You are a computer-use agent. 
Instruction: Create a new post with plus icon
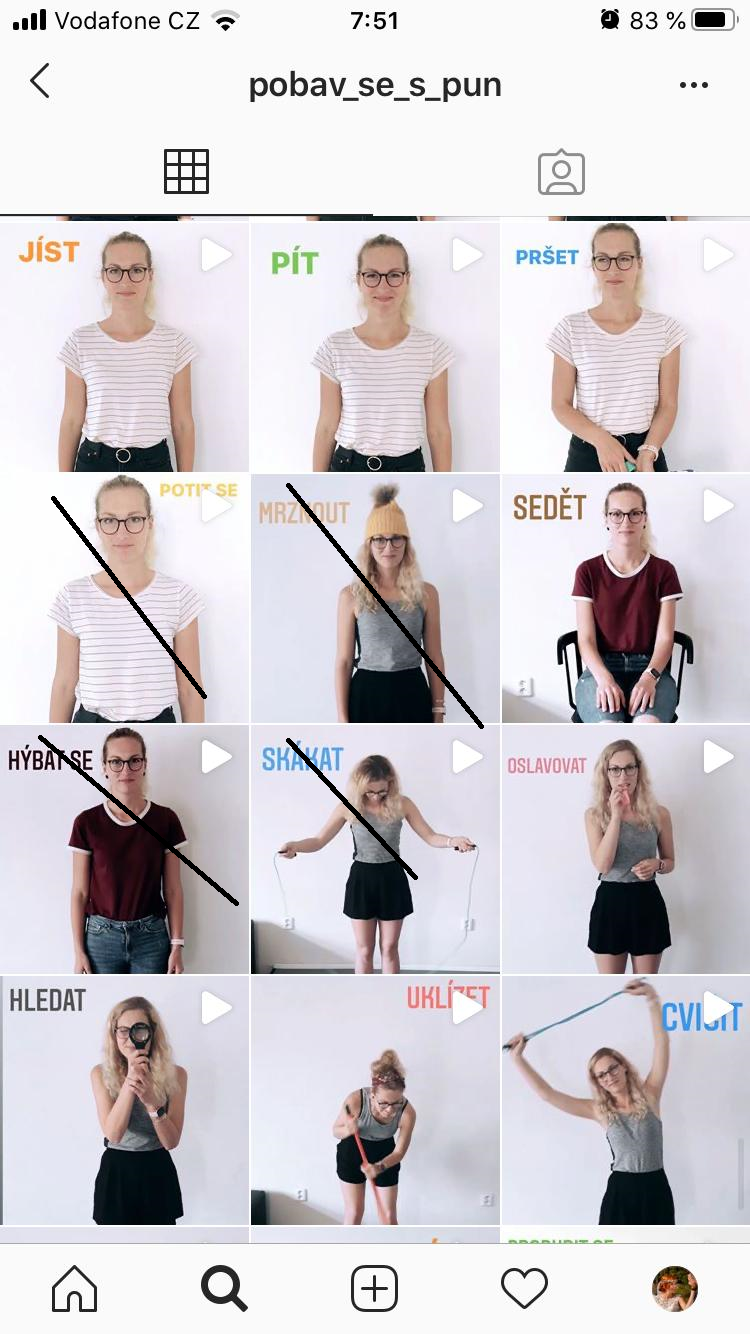pos(375,1289)
